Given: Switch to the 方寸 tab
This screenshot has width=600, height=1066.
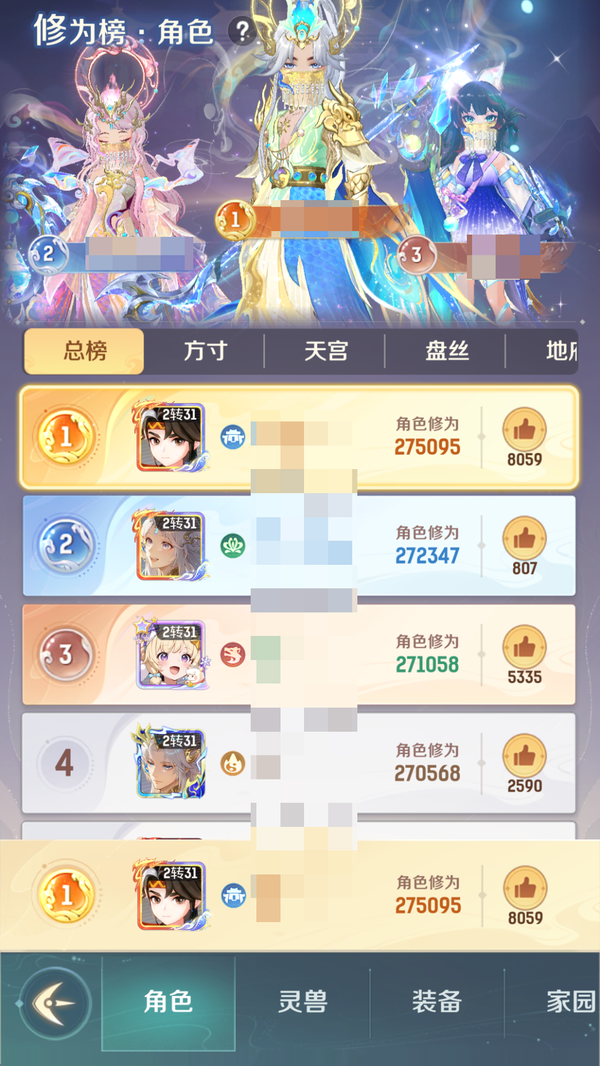Looking at the screenshot, I should 205,352.
